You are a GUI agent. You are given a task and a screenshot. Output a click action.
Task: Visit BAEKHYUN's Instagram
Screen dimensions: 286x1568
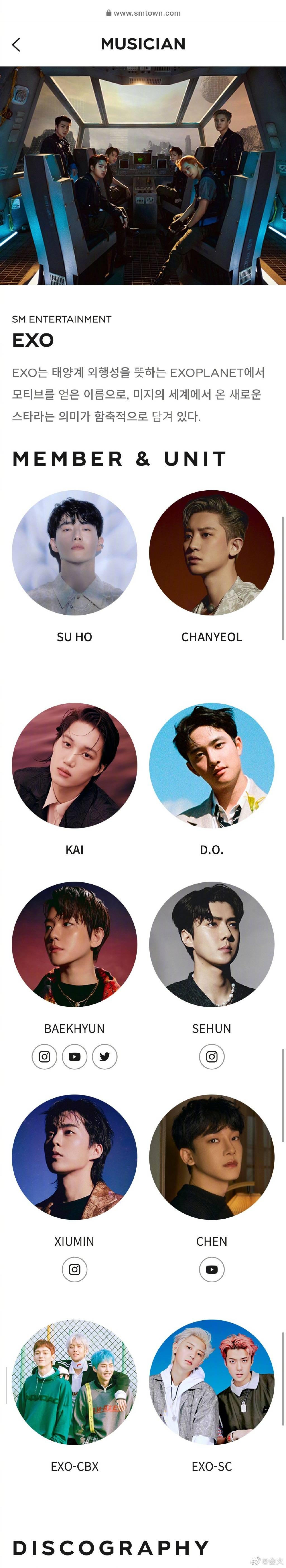point(44,1057)
